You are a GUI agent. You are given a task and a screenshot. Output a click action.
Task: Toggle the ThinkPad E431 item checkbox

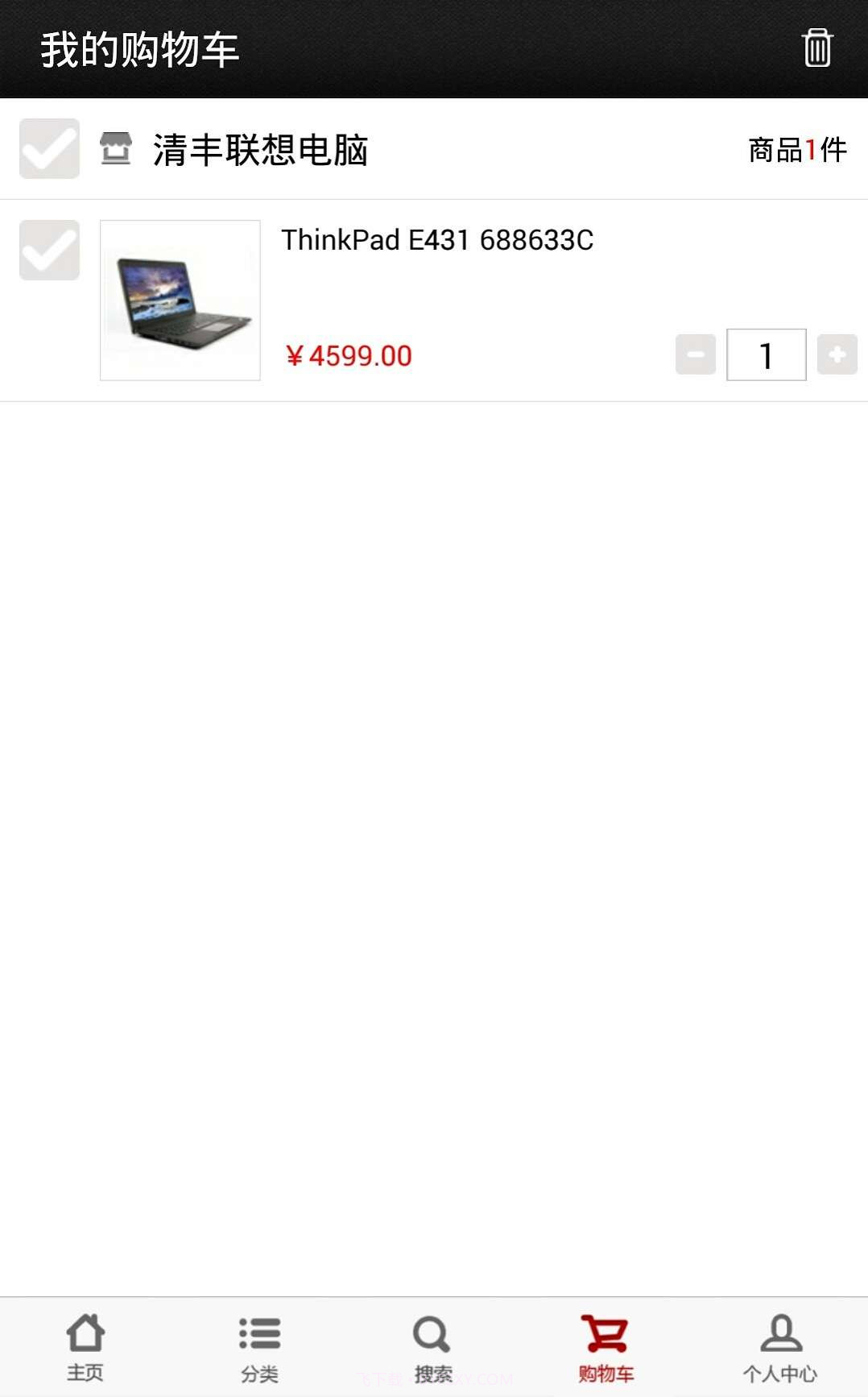click(49, 251)
